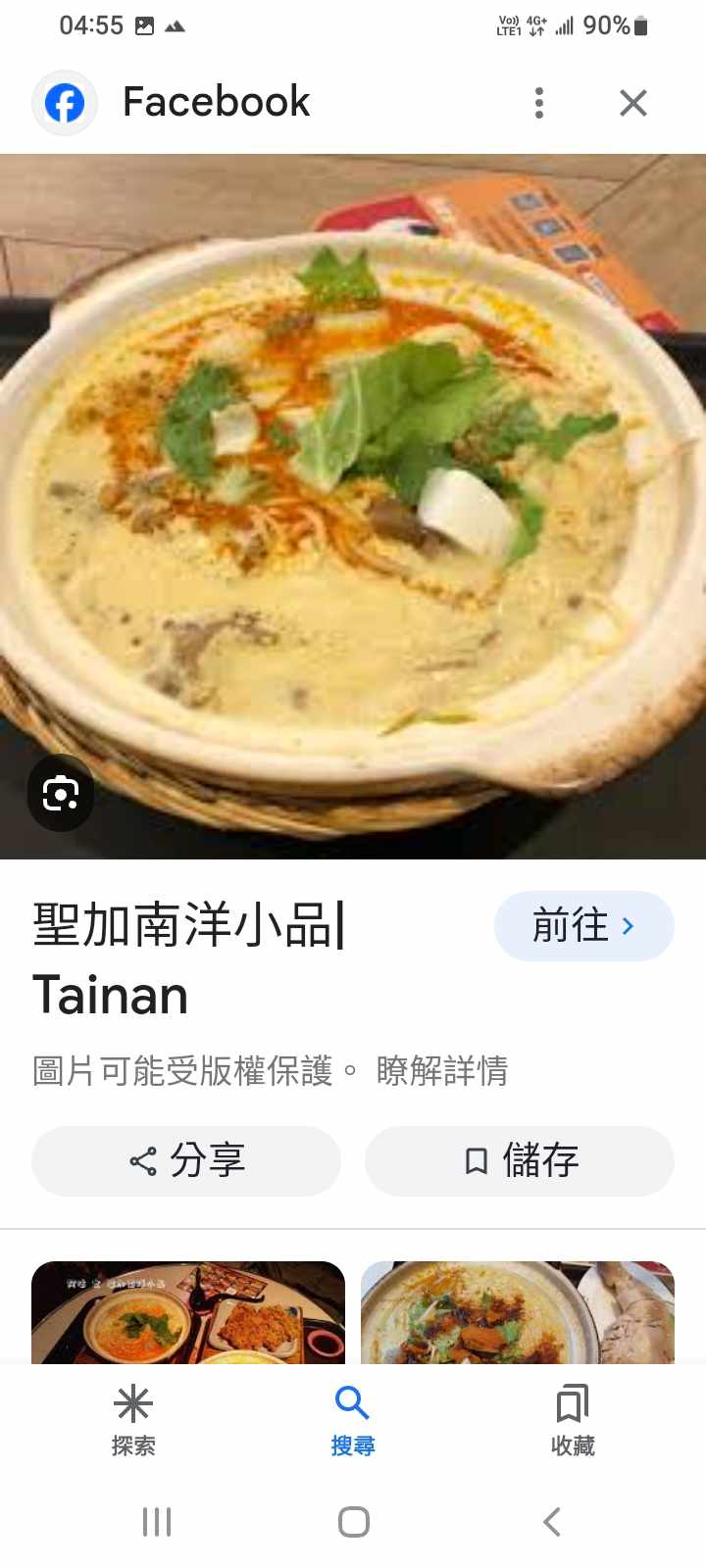Screen dimensions: 706x1568
Task: Go back using the system back button
Action: click(552, 1522)
